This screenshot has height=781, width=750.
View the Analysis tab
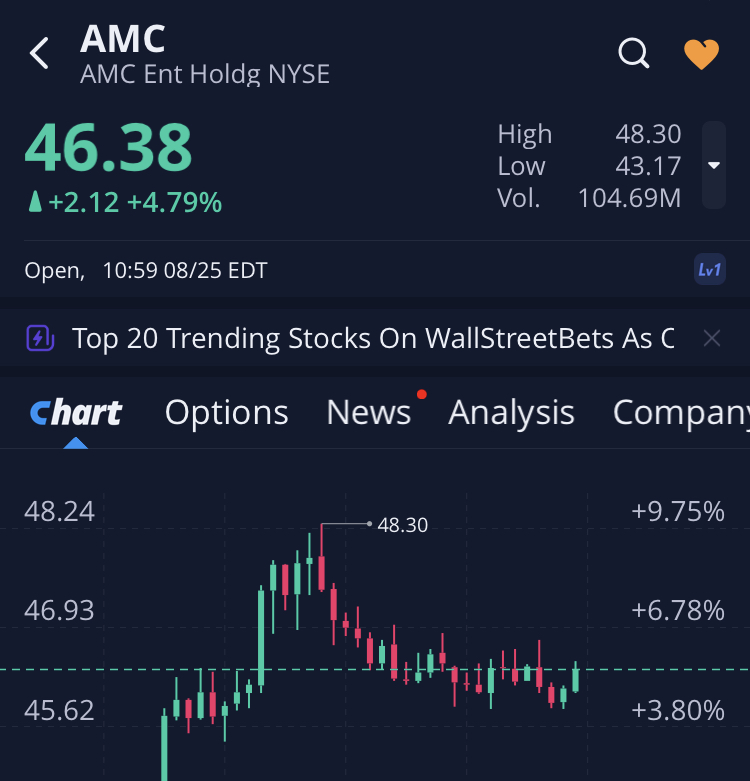[511, 412]
